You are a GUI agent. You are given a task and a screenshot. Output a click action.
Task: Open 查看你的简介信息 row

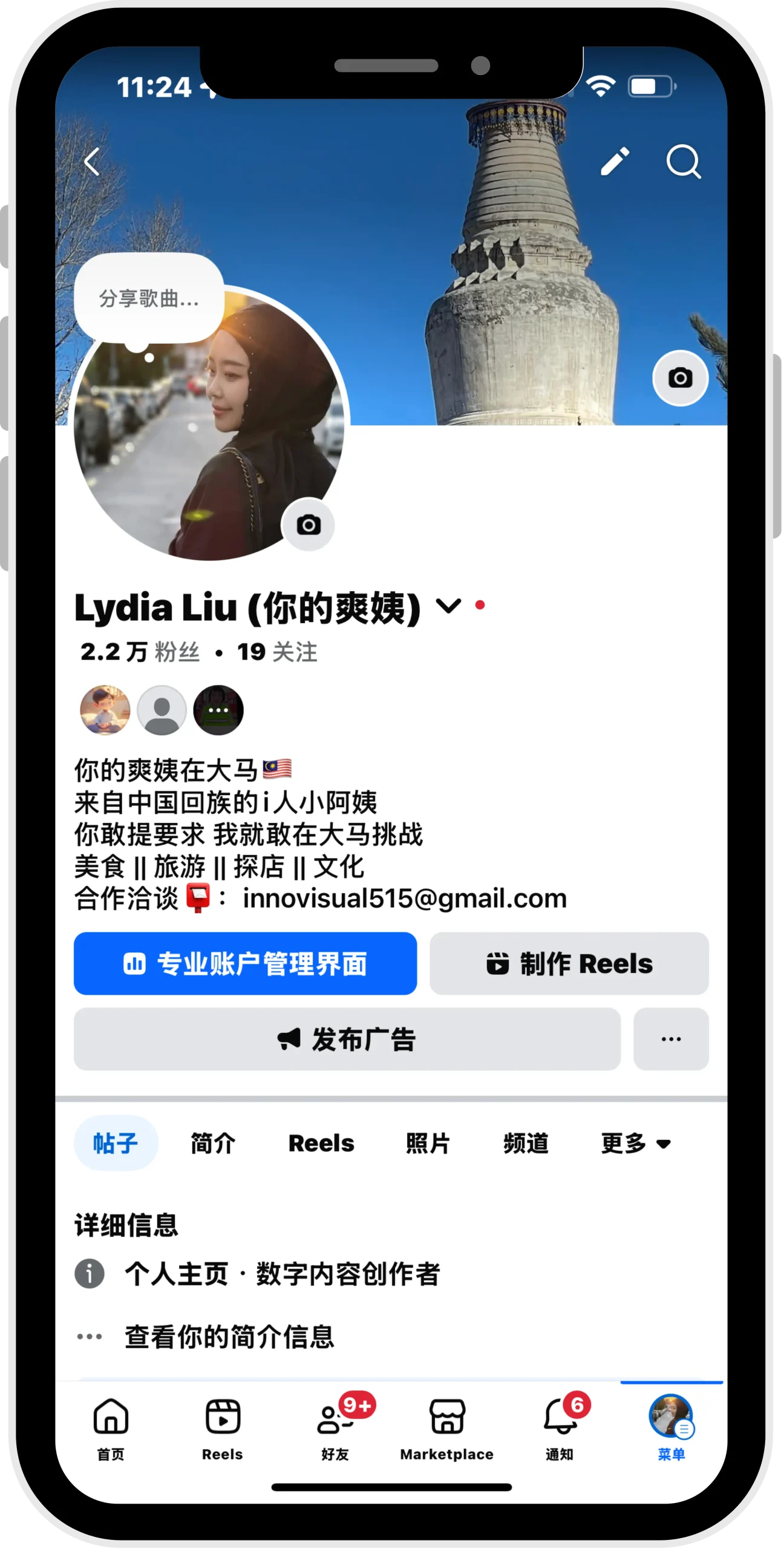coord(229,1337)
